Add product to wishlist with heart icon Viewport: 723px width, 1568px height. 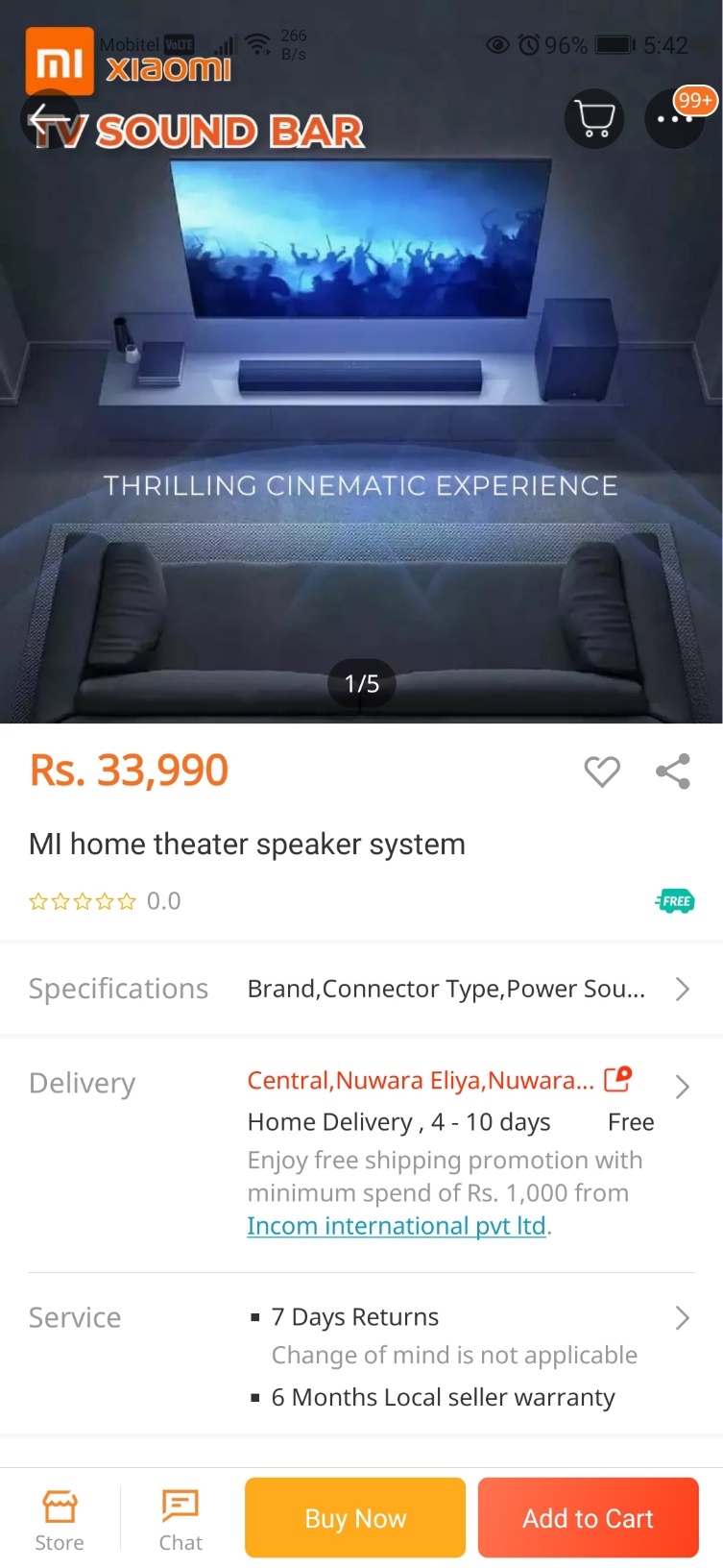click(602, 771)
